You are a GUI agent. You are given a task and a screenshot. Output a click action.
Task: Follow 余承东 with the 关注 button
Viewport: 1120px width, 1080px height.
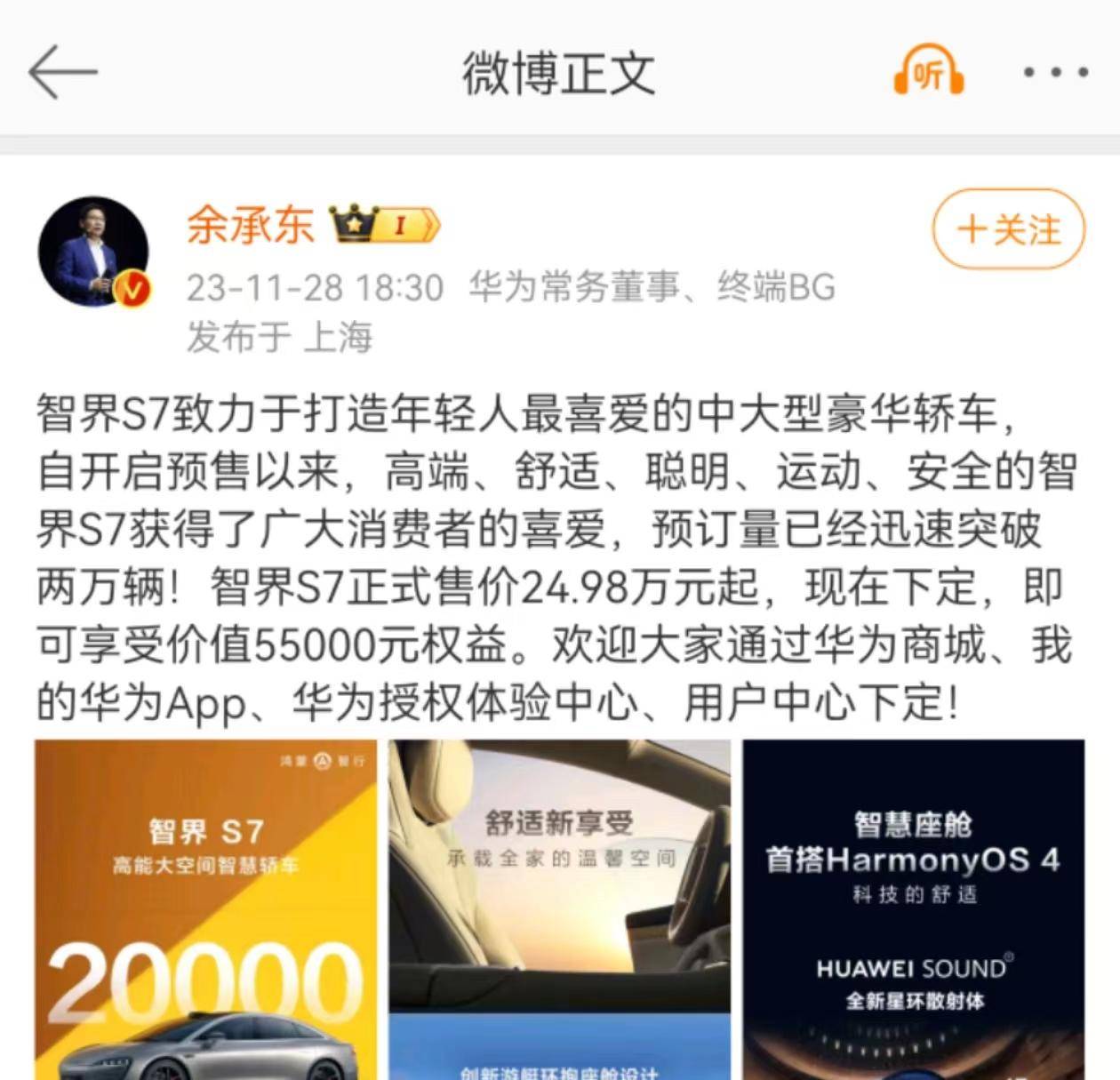(1008, 229)
